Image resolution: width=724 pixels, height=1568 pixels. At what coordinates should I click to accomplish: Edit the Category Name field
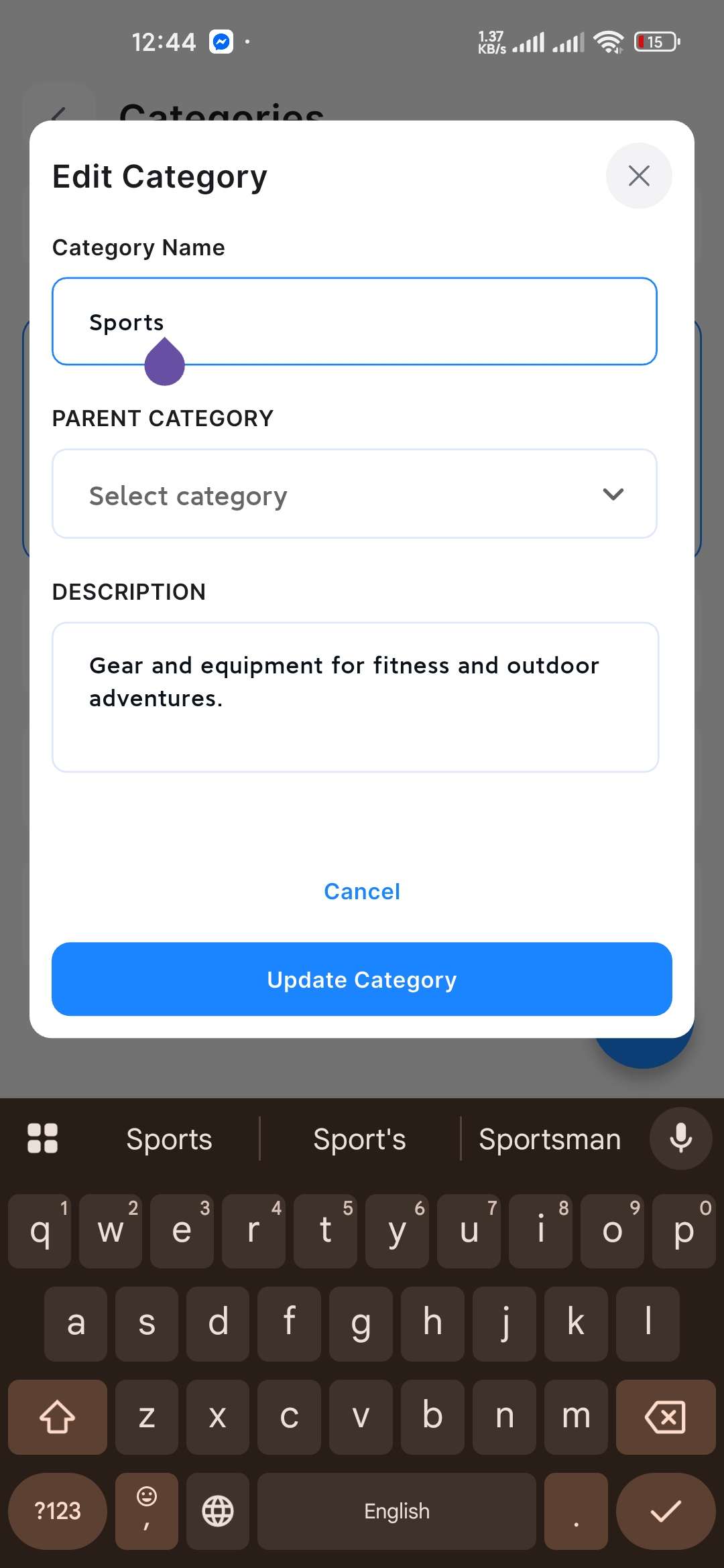click(354, 322)
